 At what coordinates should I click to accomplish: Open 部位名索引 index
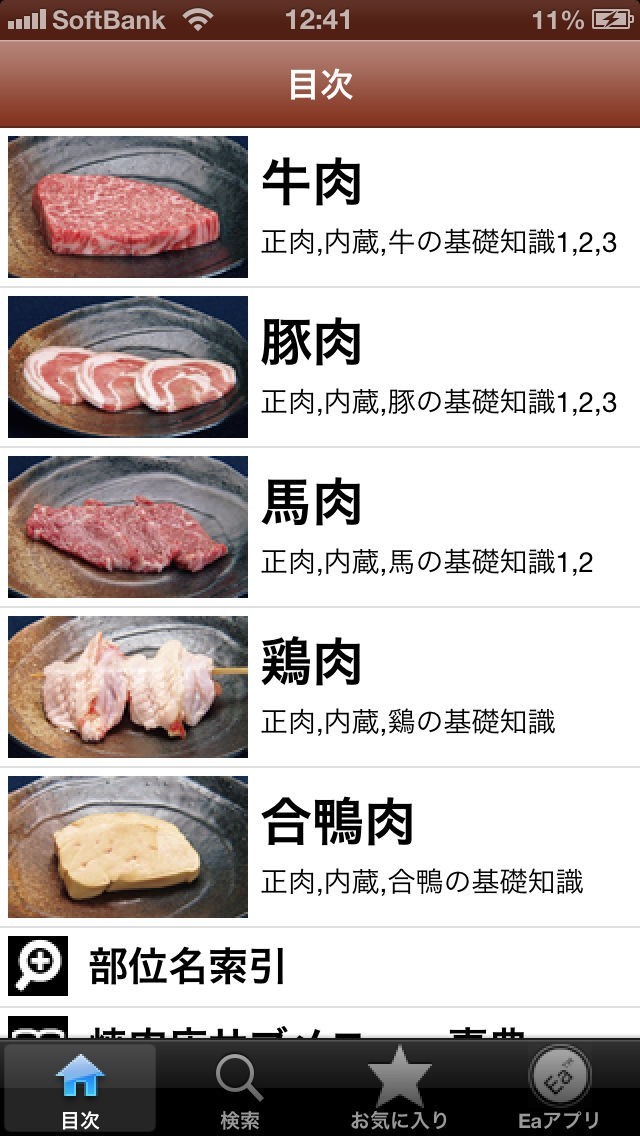tap(320, 966)
